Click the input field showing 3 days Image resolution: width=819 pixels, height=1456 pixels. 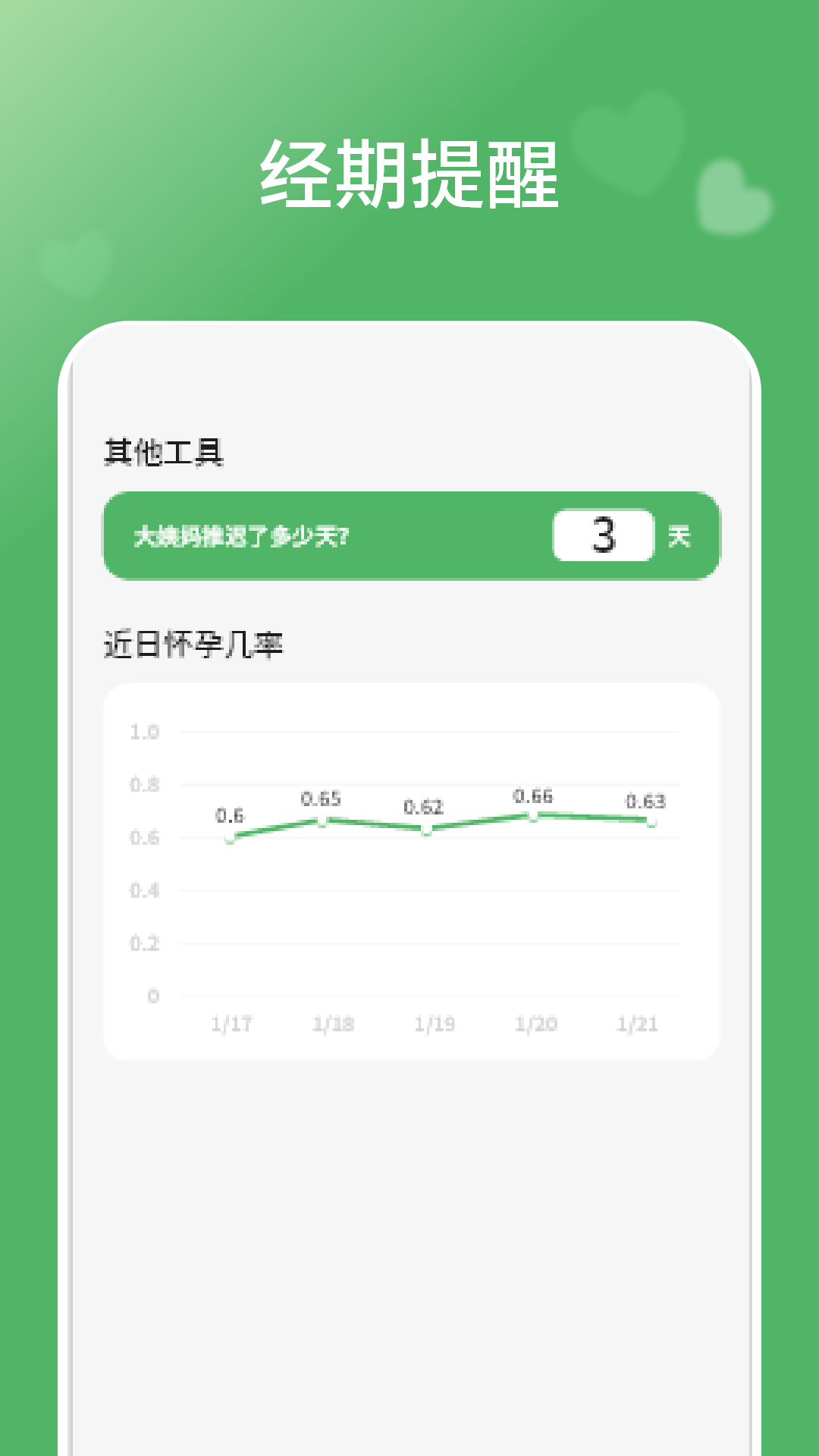(603, 535)
